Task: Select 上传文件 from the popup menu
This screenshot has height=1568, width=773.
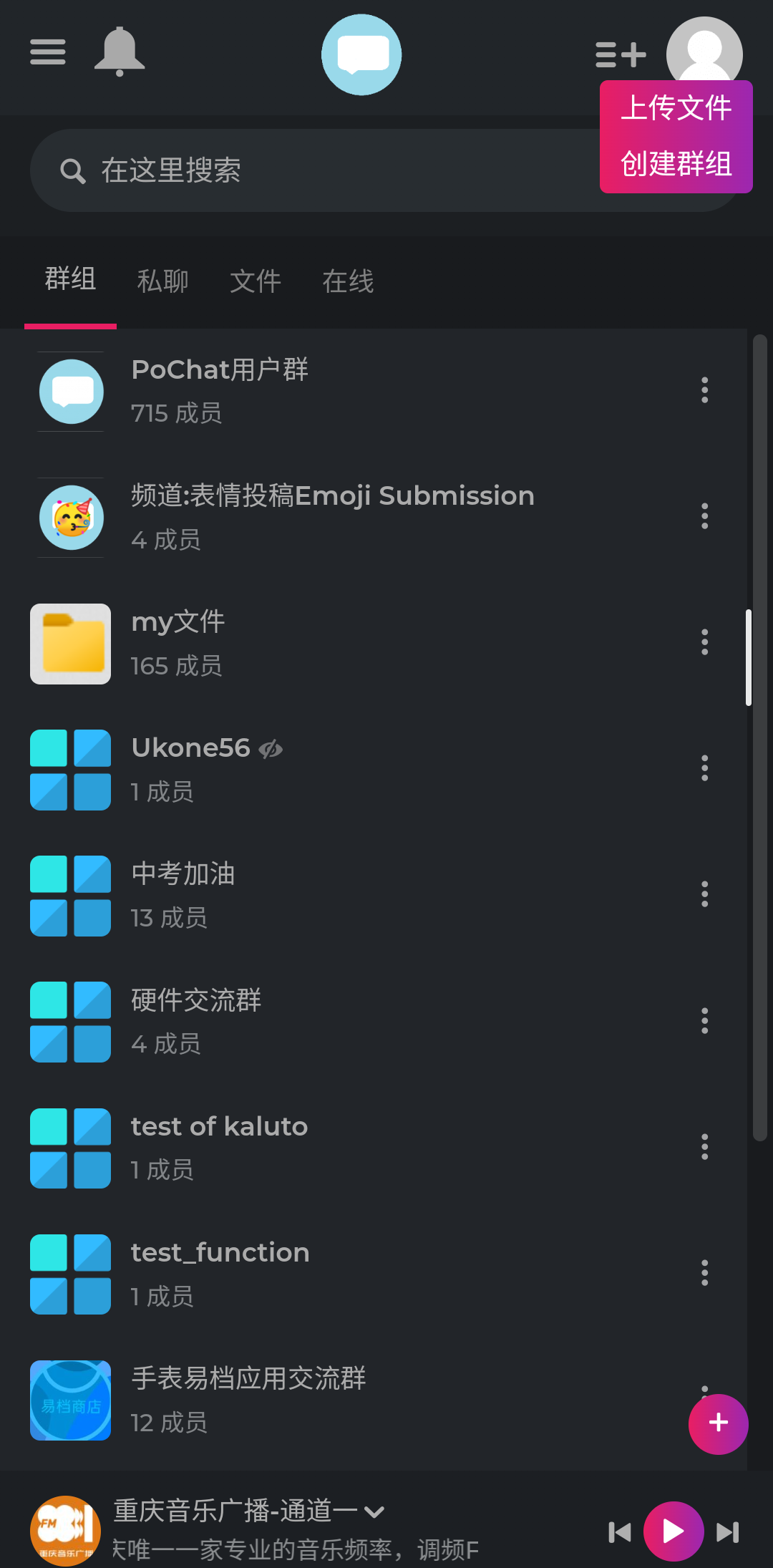Action: (x=676, y=109)
